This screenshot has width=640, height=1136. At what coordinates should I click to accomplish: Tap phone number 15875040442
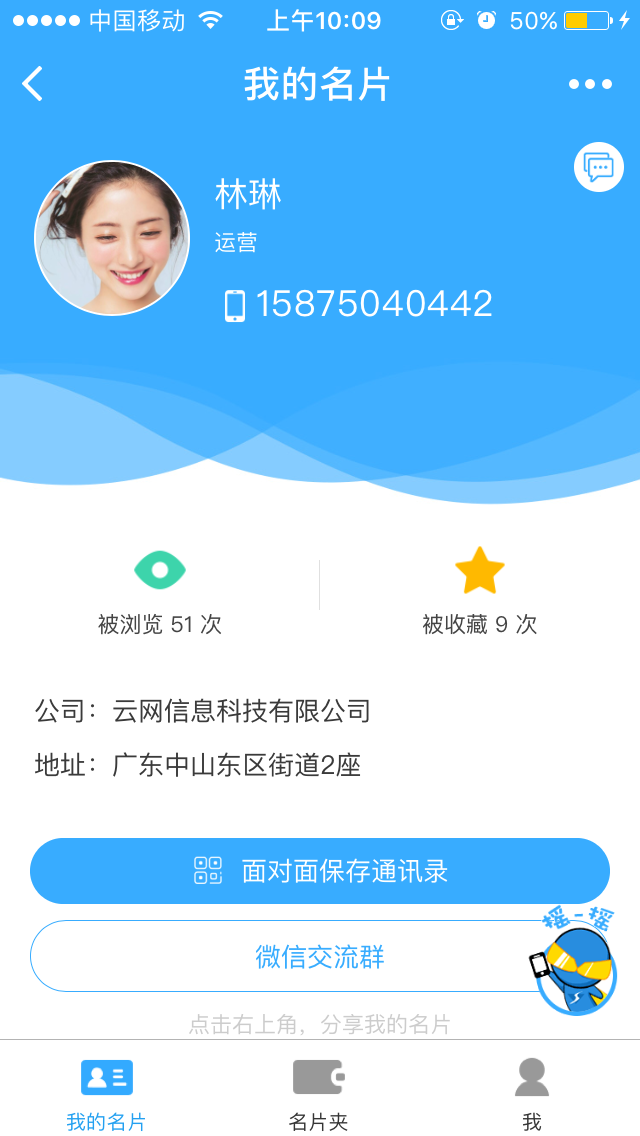click(373, 304)
